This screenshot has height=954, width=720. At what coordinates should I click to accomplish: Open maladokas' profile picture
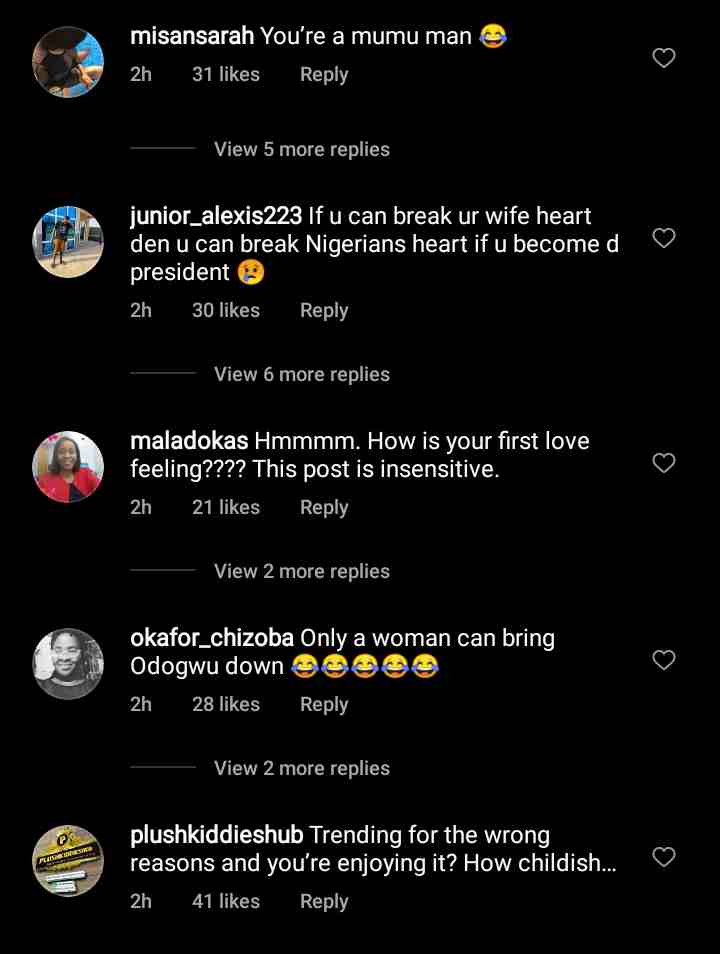point(68,466)
